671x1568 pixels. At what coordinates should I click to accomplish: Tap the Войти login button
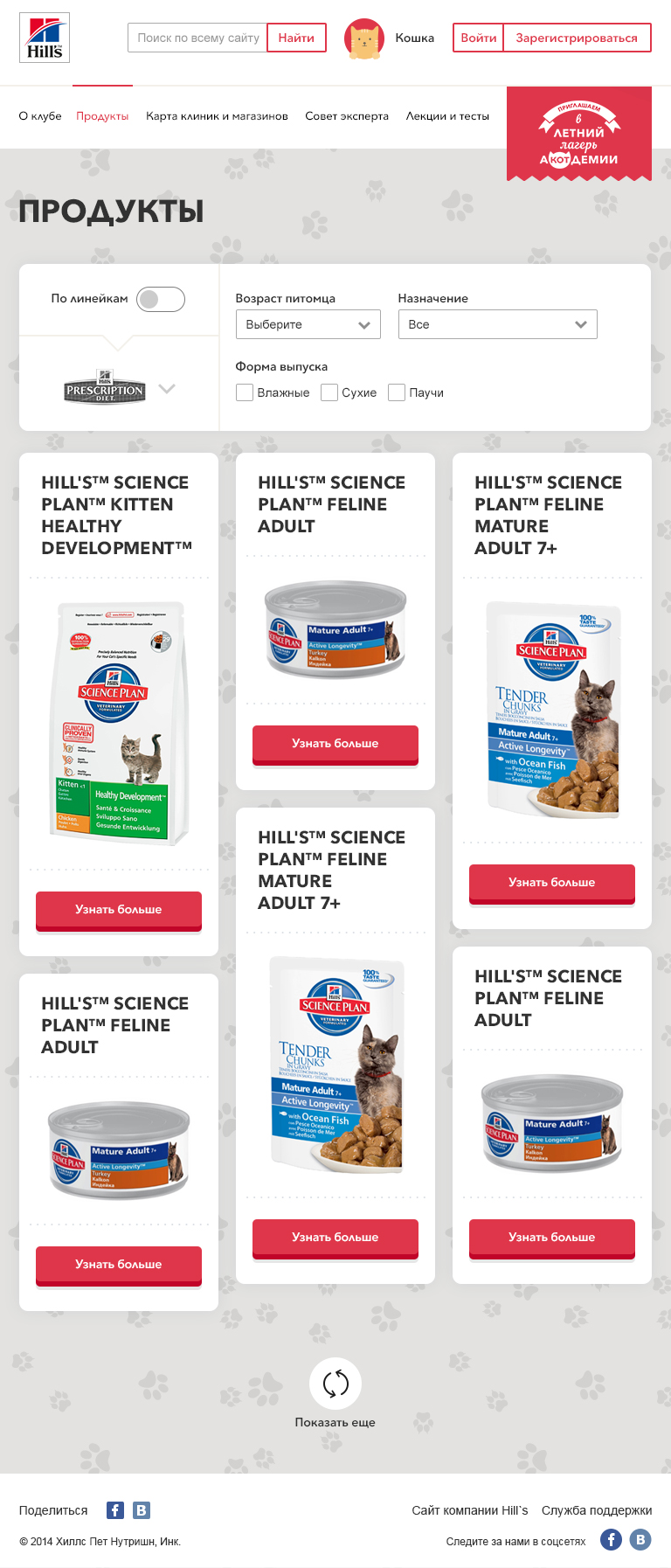(x=478, y=38)
